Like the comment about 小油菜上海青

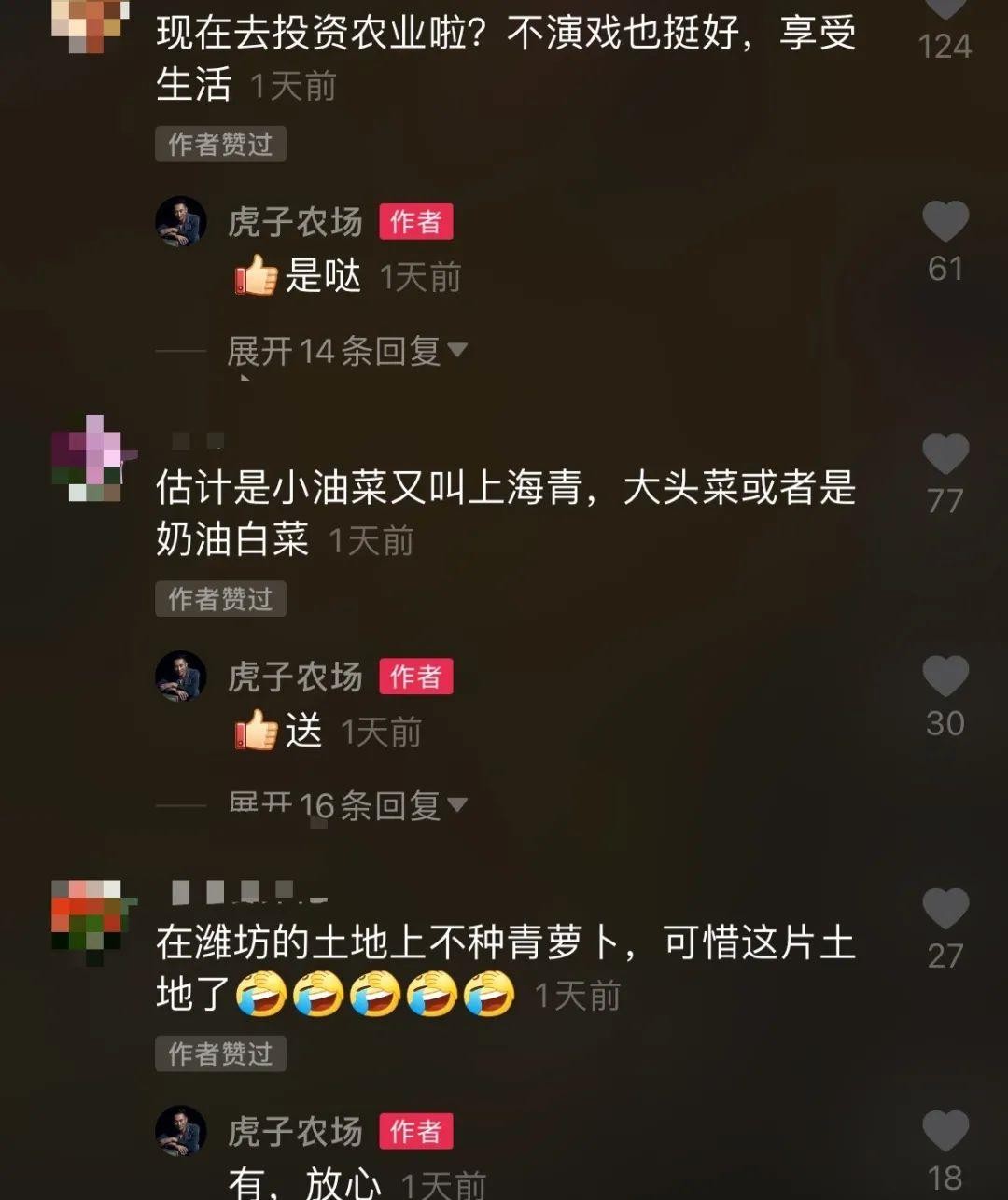(945, 454)
